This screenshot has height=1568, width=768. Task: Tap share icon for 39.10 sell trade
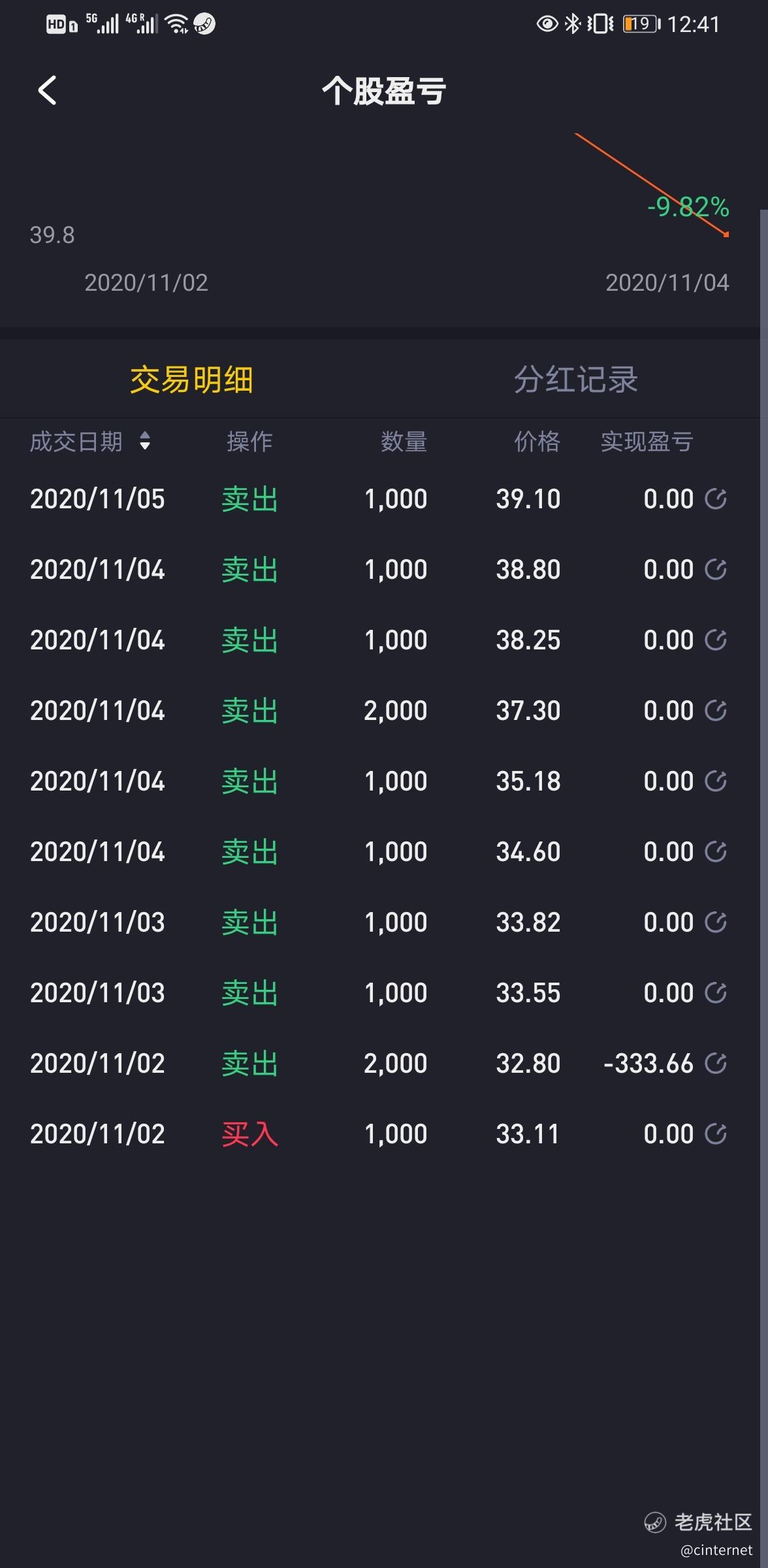(716, 499)
